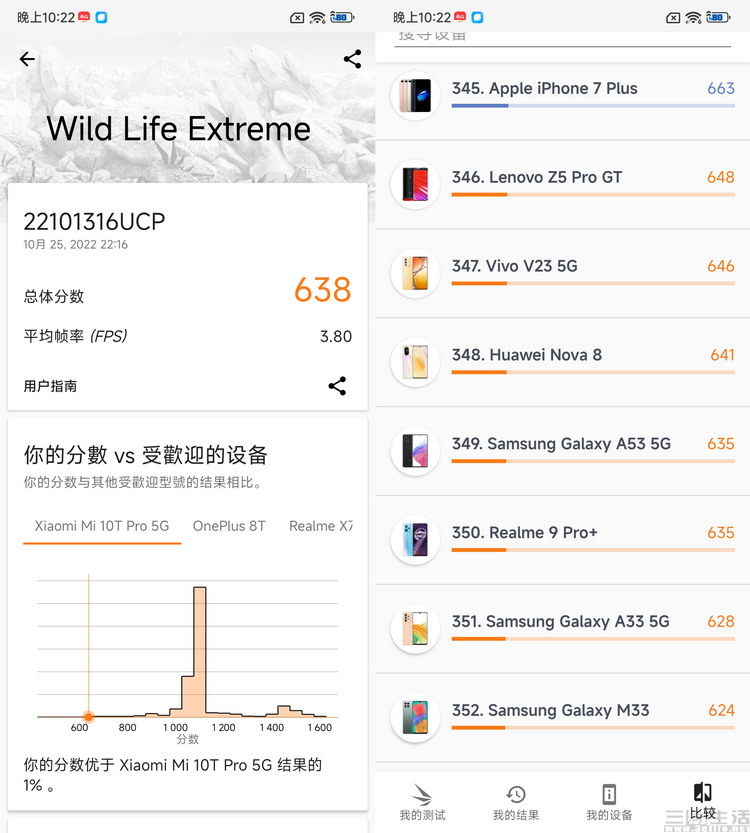Select the Xiaomi Mi 10T Pro 5G tab

point(102,526)
